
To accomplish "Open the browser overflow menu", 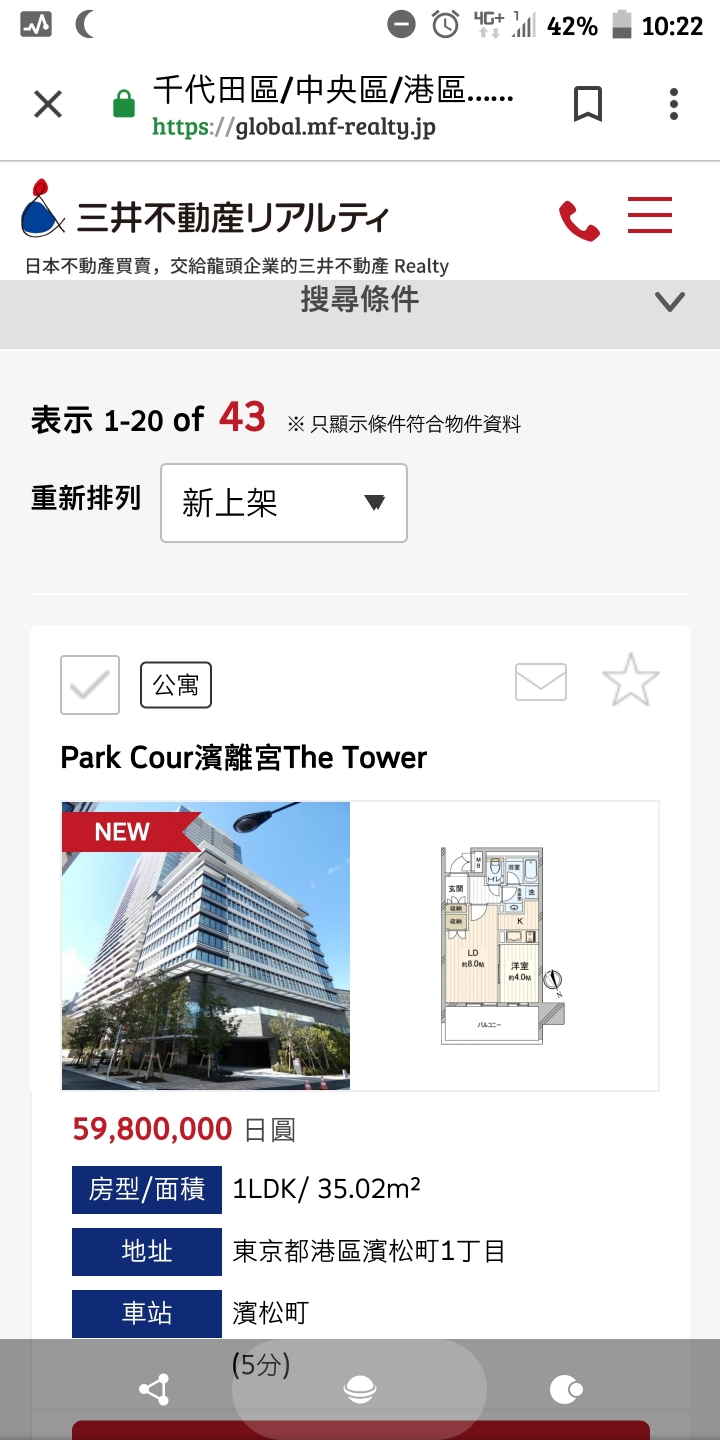I will pos(674,104).
